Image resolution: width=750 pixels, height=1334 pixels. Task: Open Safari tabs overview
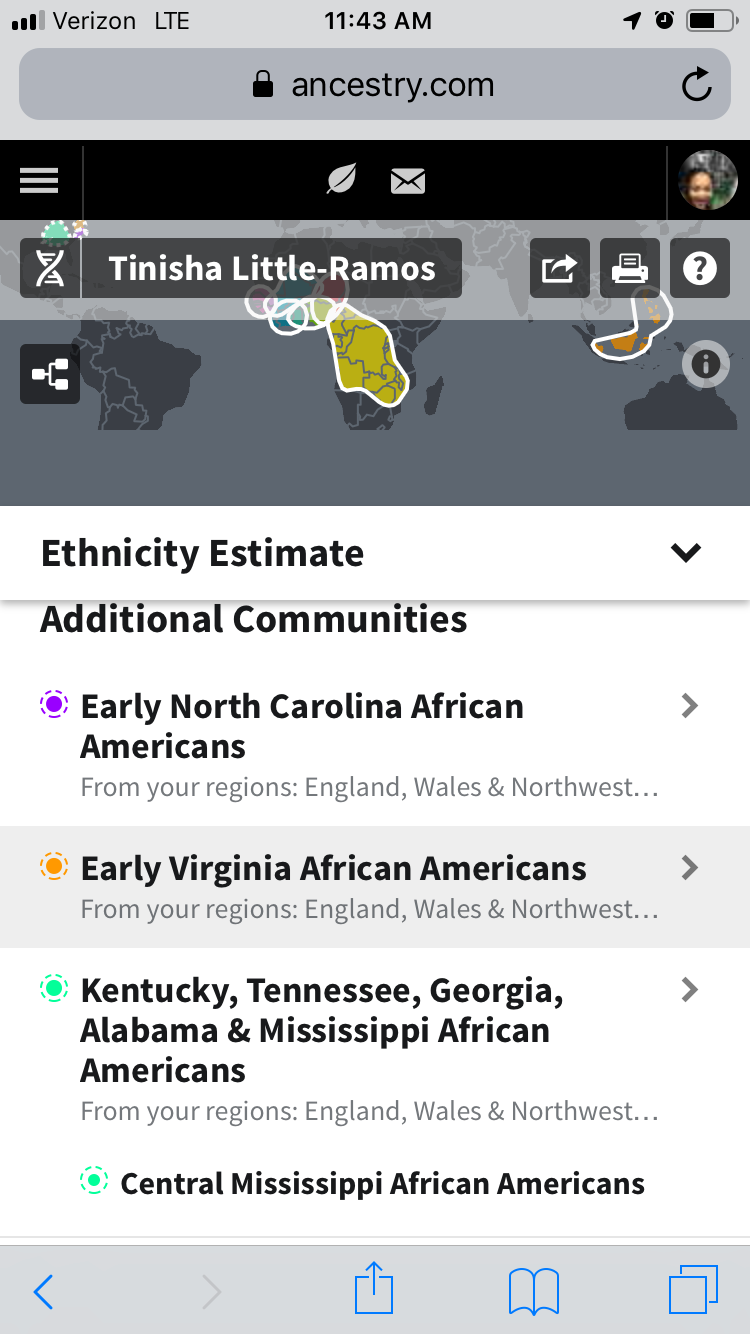click(693, 1290)
